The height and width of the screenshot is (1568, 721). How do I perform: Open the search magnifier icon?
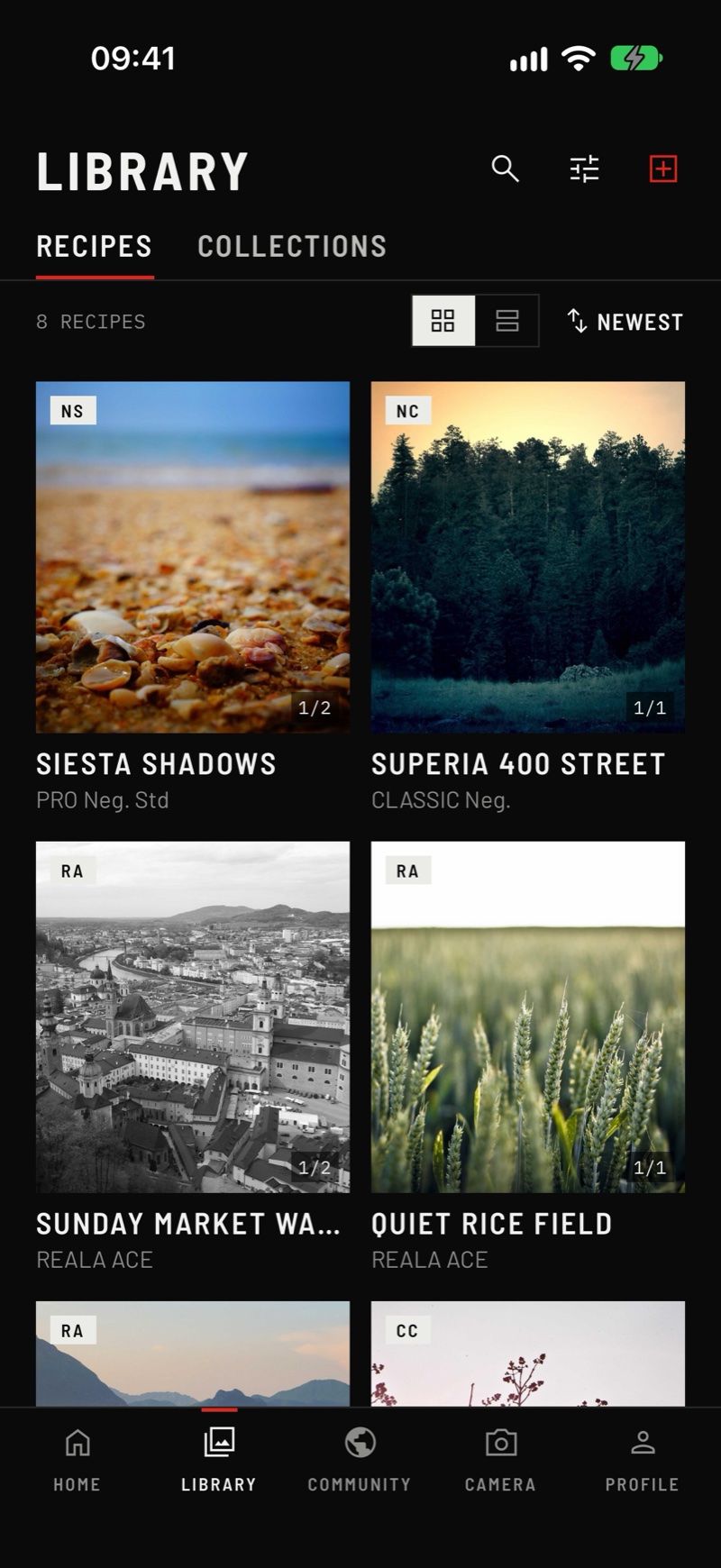pos(505,169)
